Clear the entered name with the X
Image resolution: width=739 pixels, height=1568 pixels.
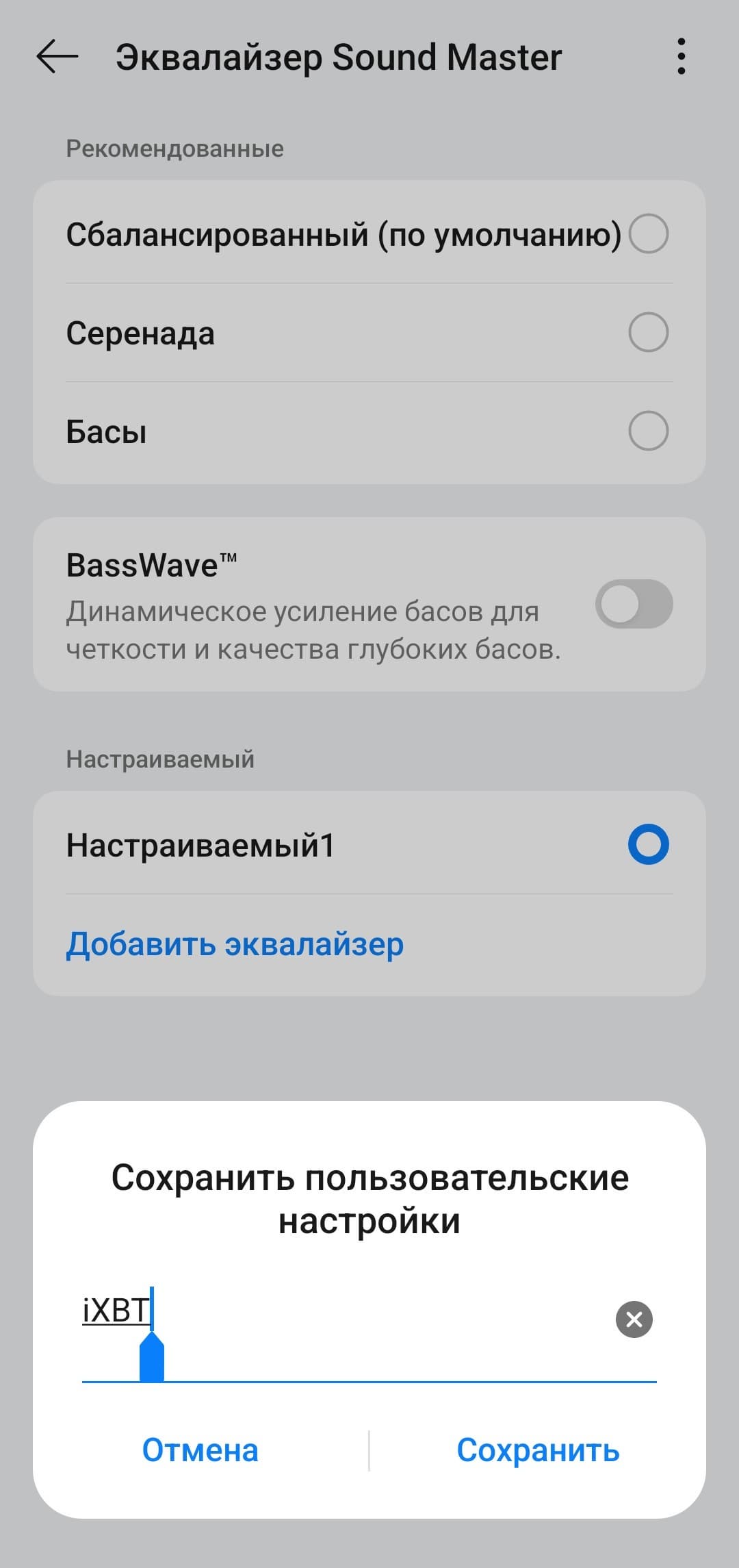click(634, 1319)
